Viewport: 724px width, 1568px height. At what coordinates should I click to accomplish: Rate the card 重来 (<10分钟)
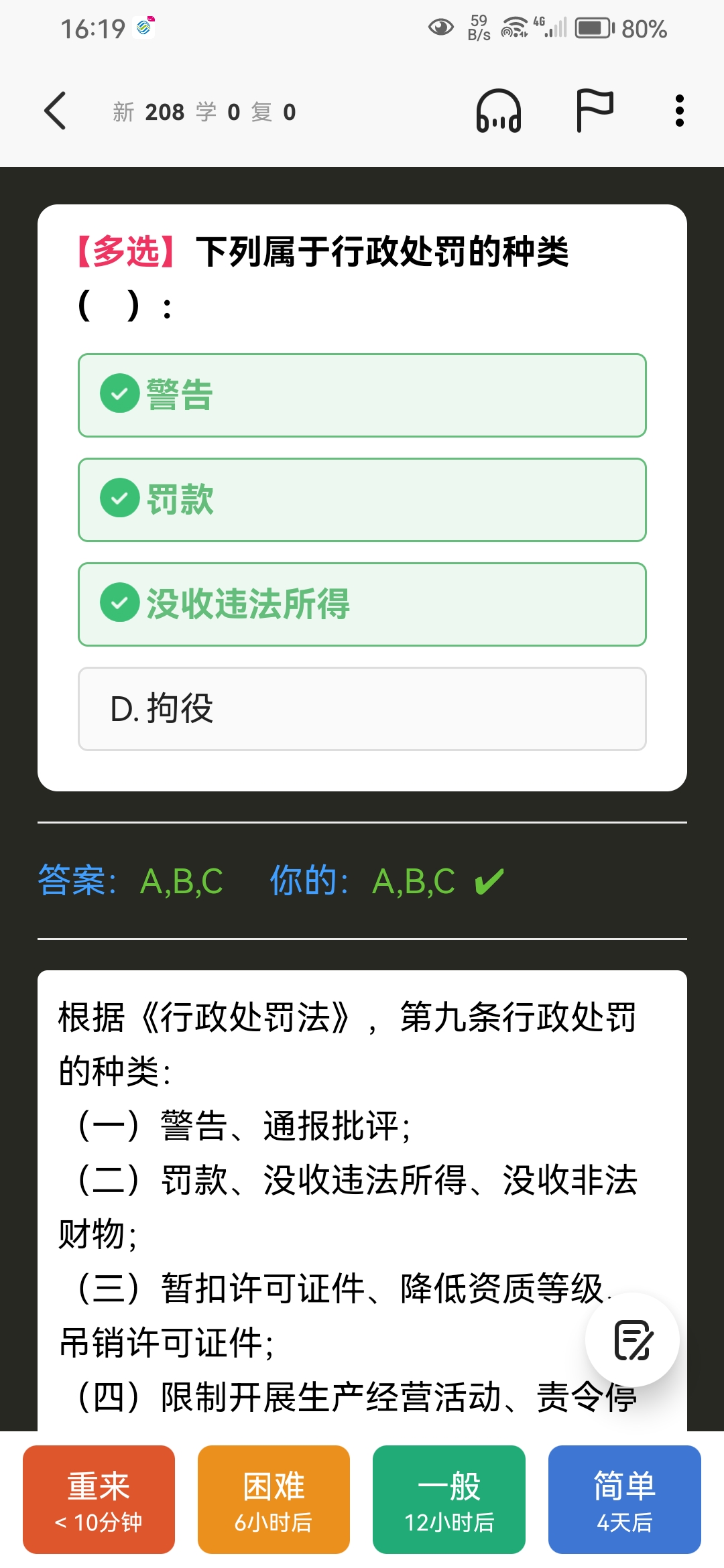(x=99, y=1500)
